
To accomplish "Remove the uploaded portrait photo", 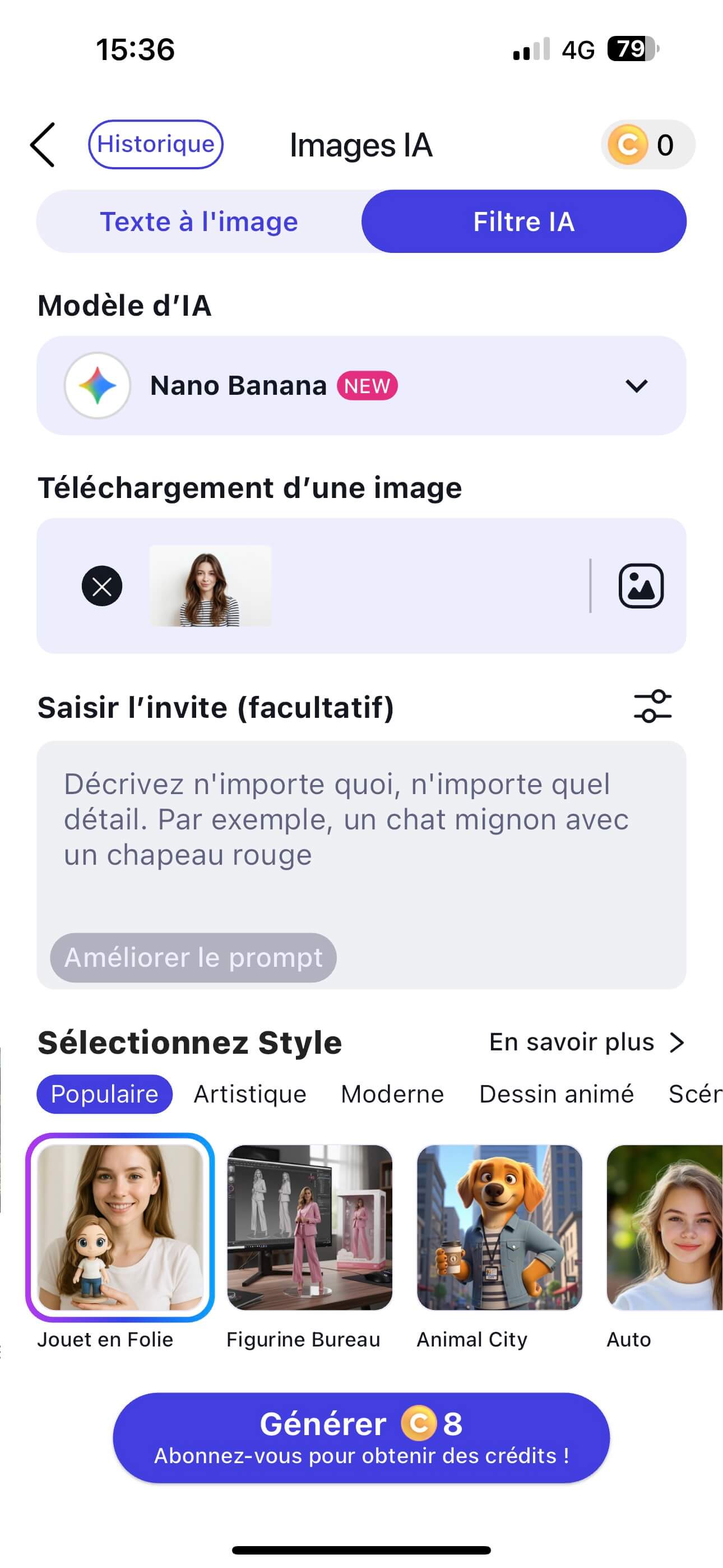I will click(x=101, y=586).
